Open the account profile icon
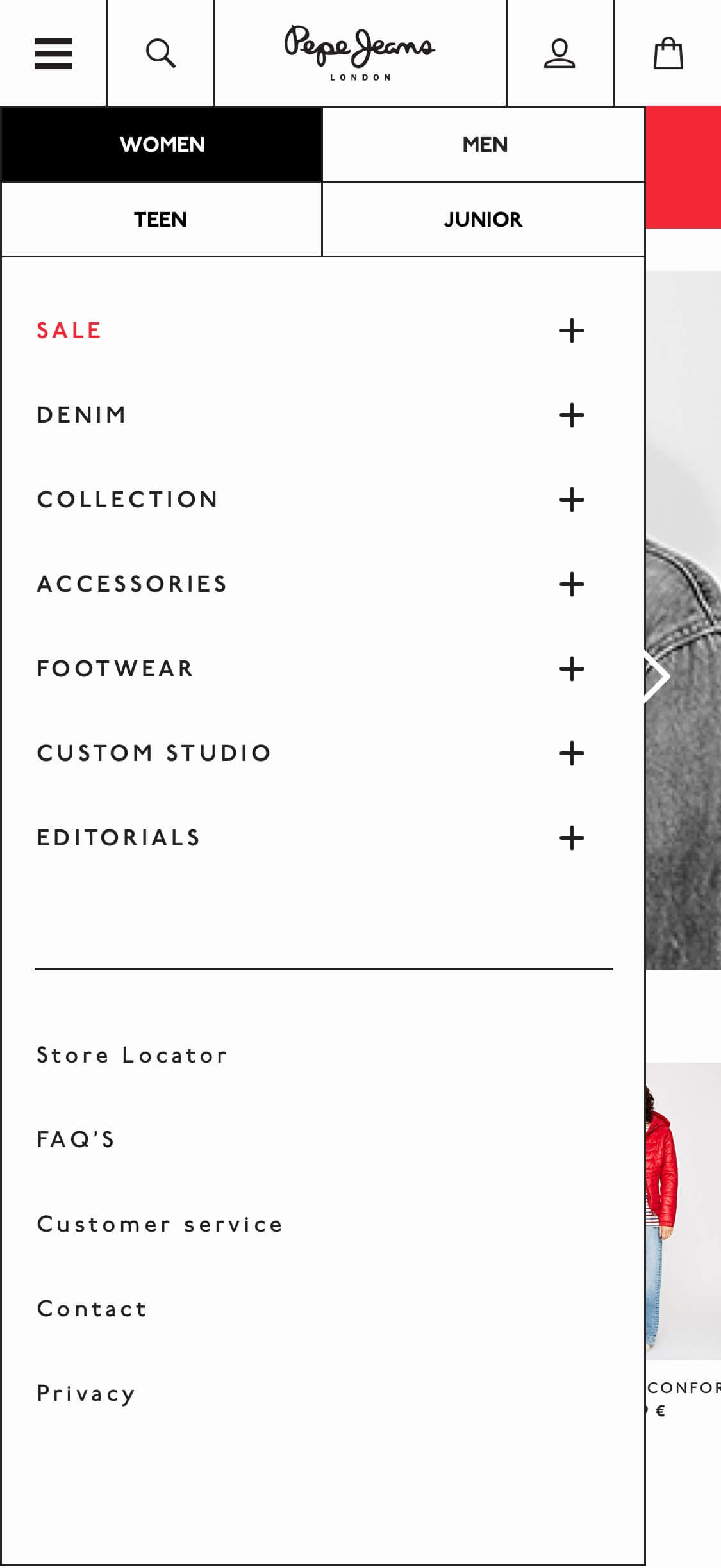Screen dimensions: 721x1568 coord(559,53)
